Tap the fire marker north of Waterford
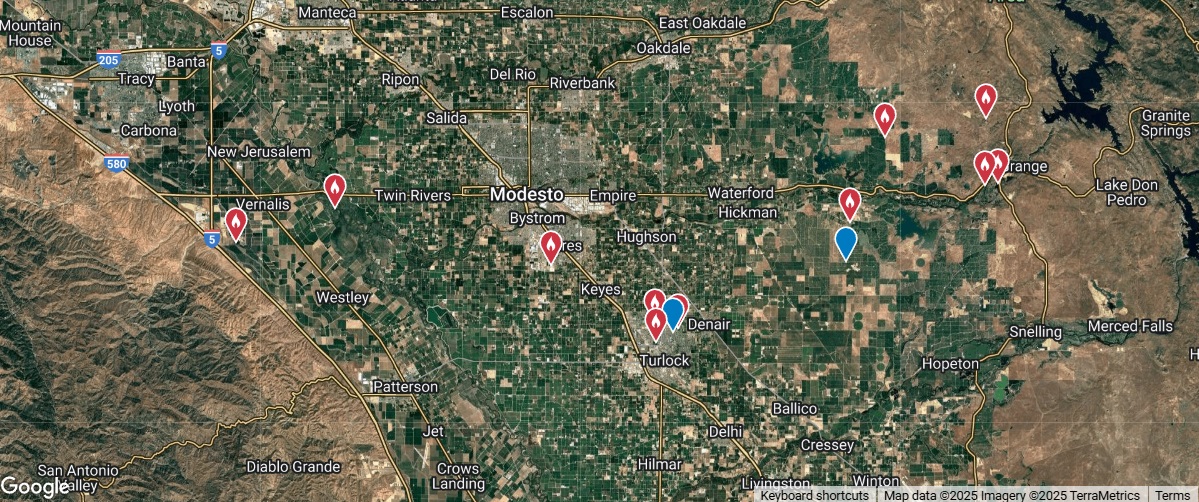Image resolution: width=1199 pixels, height=502 pixels. tap(884, 117)
